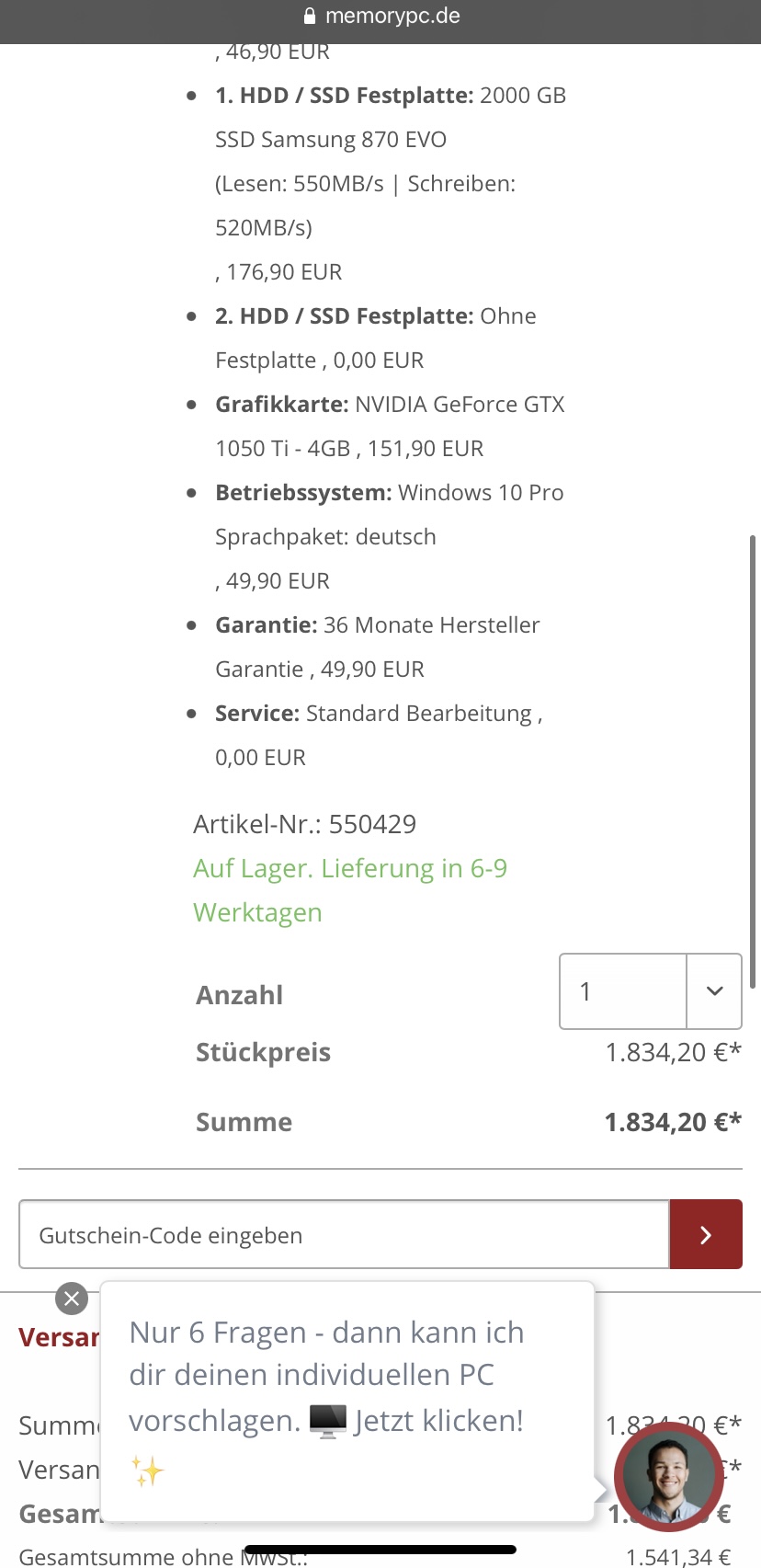
Task: Open the 'Nur 6 Fragen' chat message
Action: coord(346,1398)
